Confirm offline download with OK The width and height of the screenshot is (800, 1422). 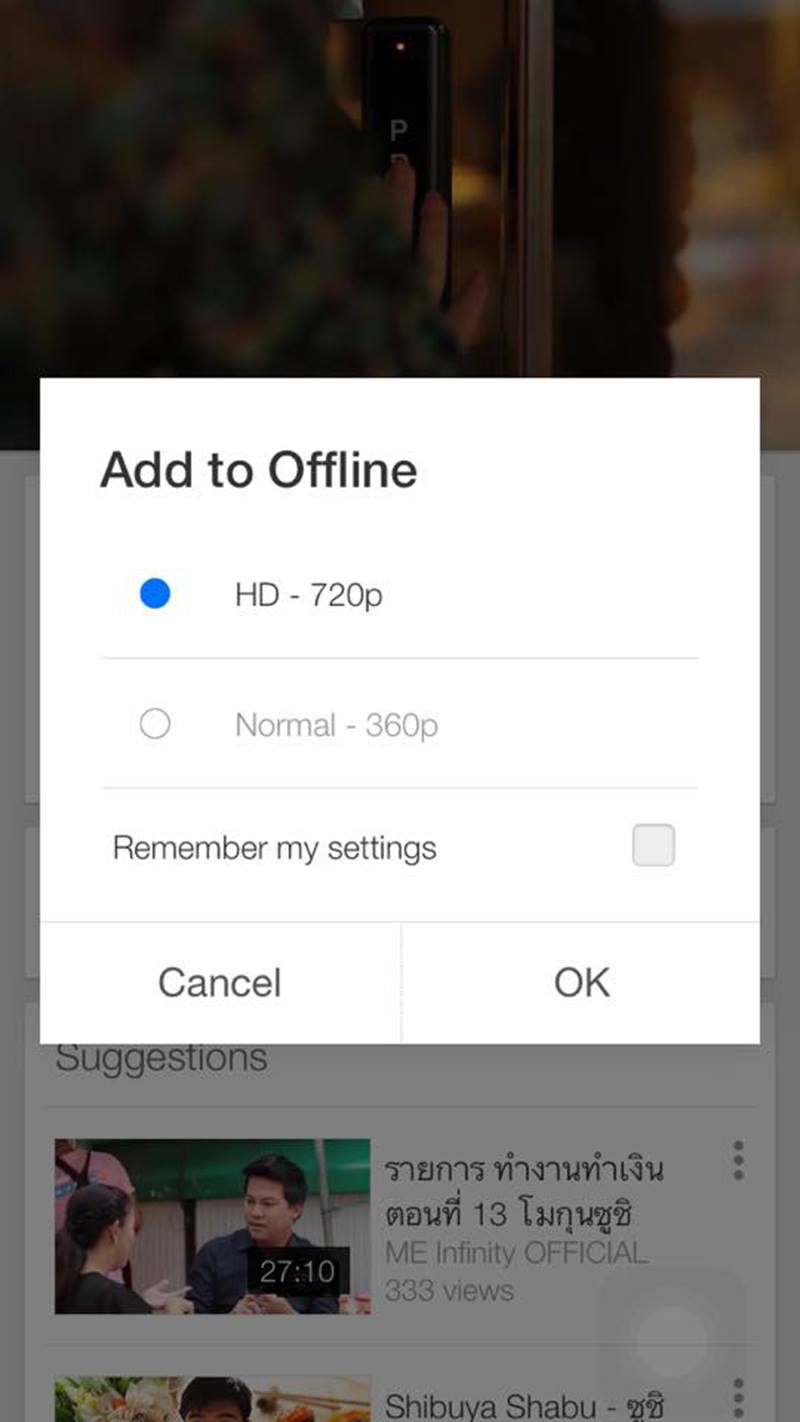pyautogui.click(x=581, y=982)
